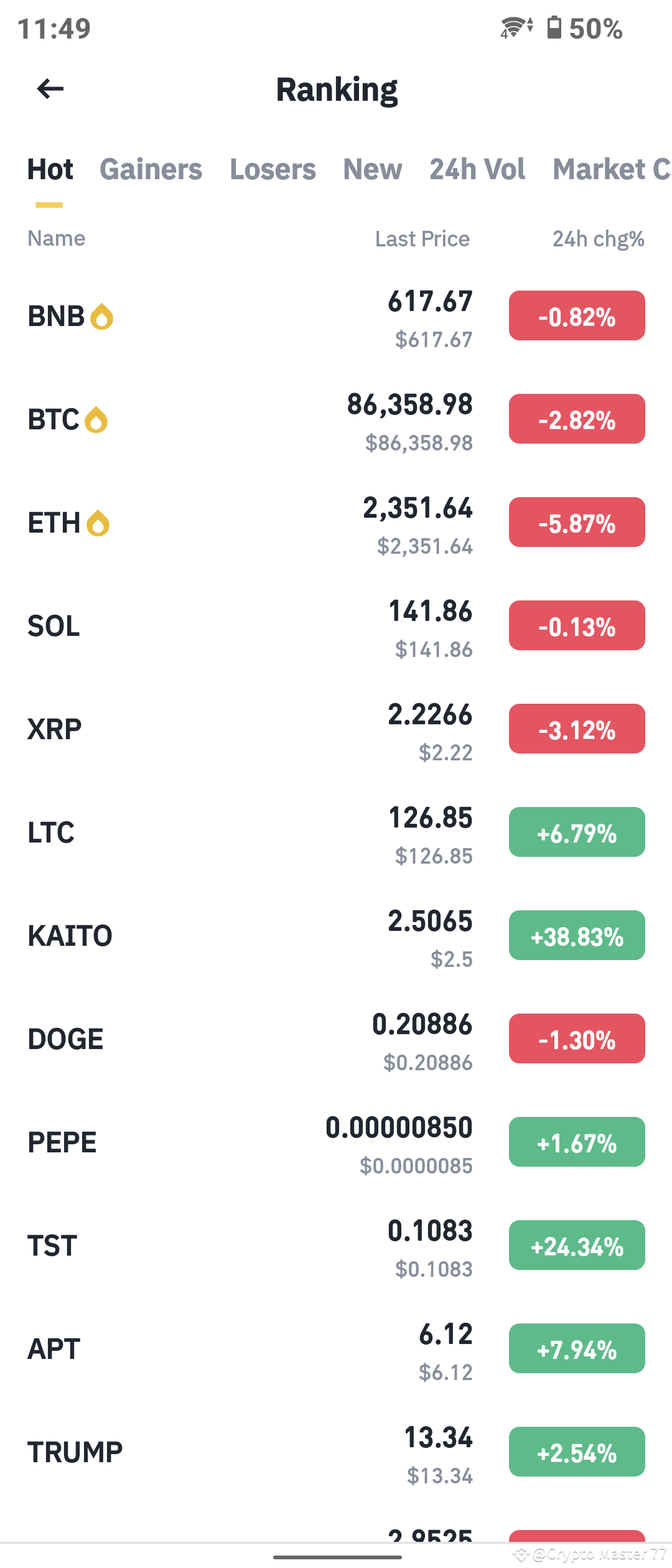Switch to the Gainers tab
672x1568 pixels.
point(151,169)
